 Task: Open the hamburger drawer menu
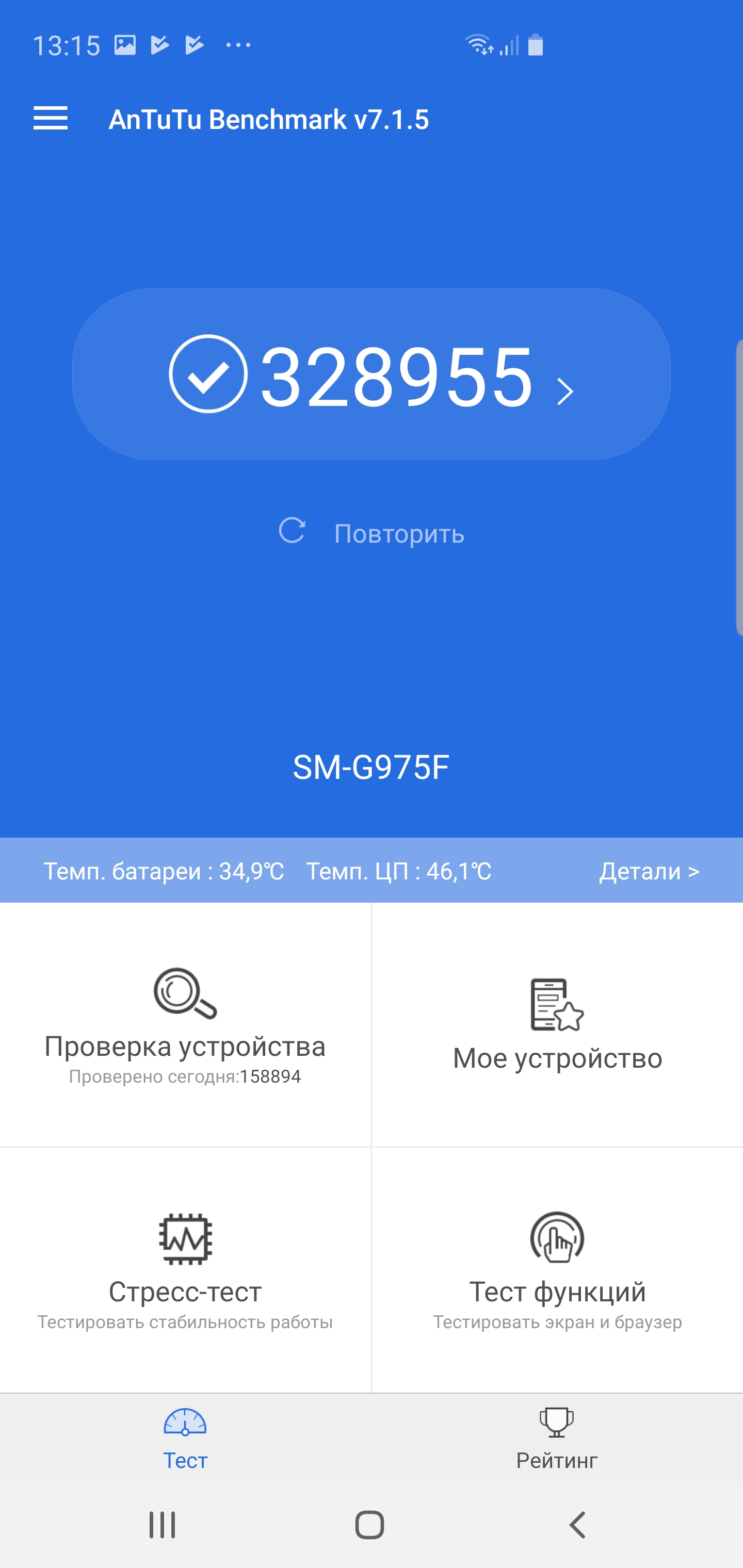pos(51,118)
